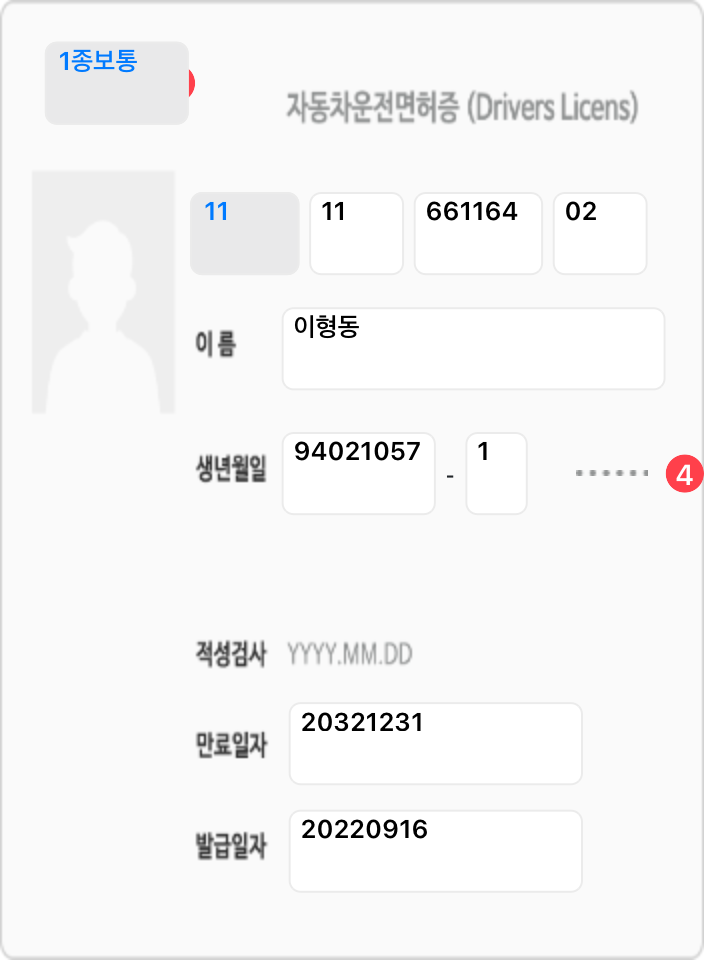The width and height of the screenshot is (704, 960).
Task: Tap the 생년월일 field showing 94021057
Action: [359, 473]
